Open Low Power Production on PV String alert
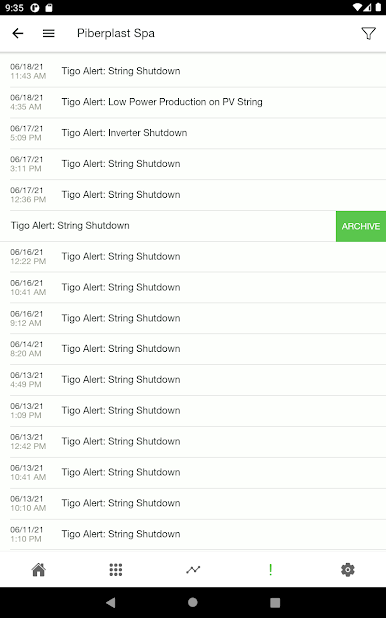 193,102
